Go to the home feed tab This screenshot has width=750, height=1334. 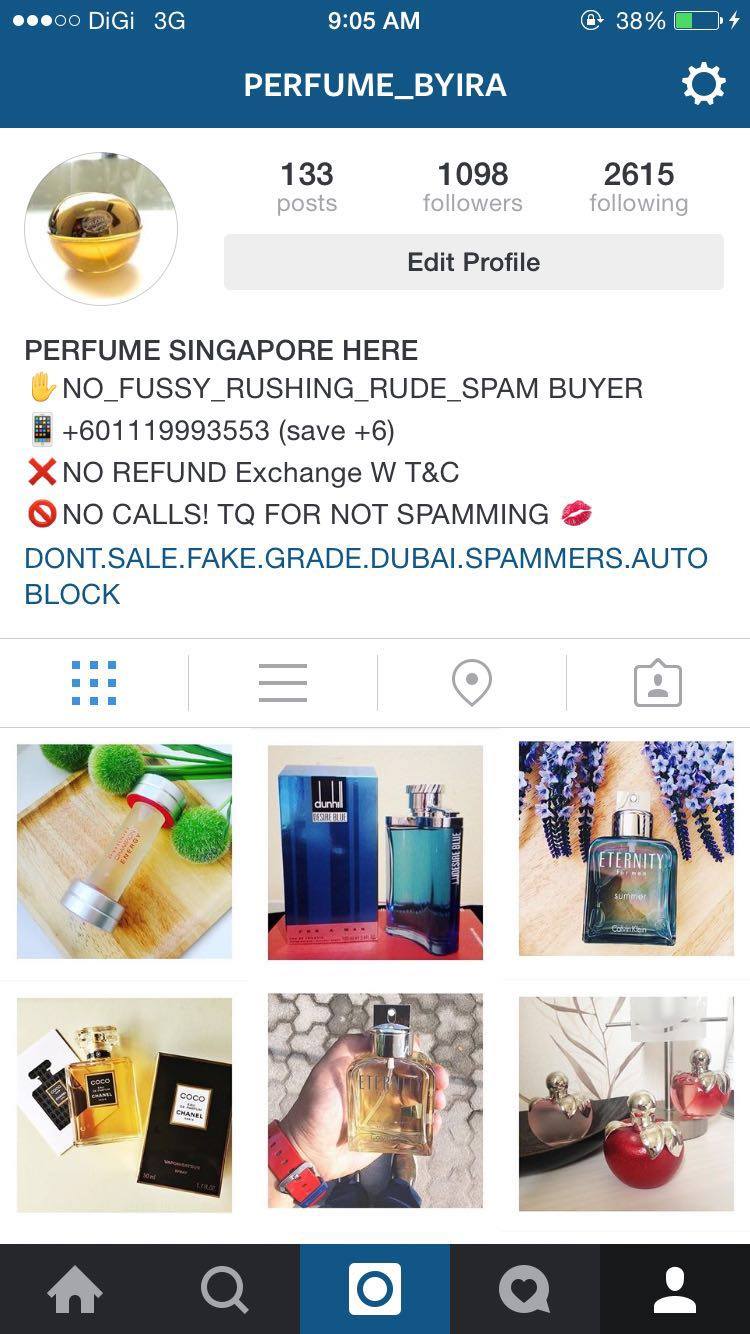(x=75, y=1290)
